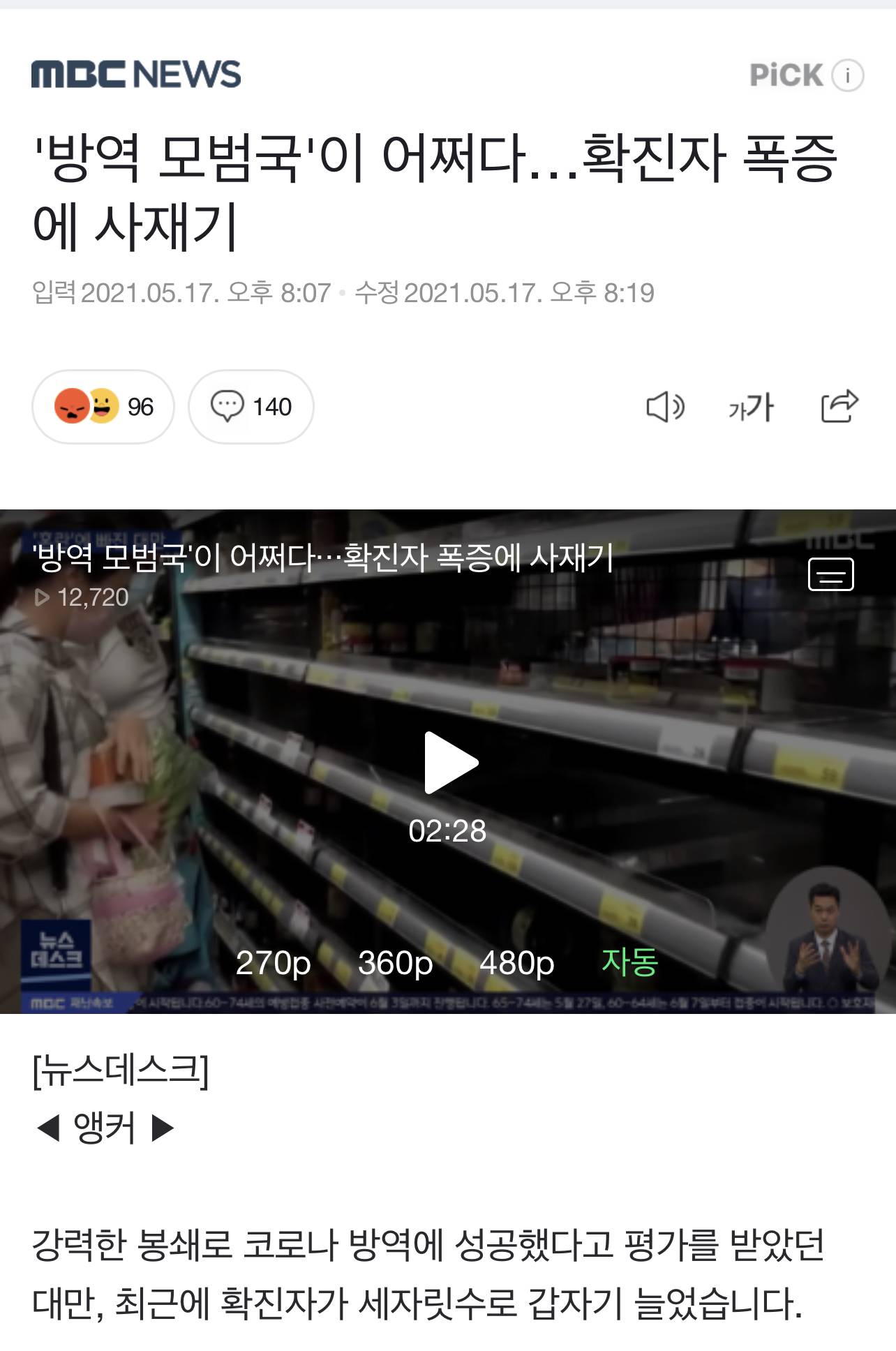The height and width of the screenshot is (1351, 896).
Task: Change text size with the 가가 icon
Action: (x=751, y=406)
